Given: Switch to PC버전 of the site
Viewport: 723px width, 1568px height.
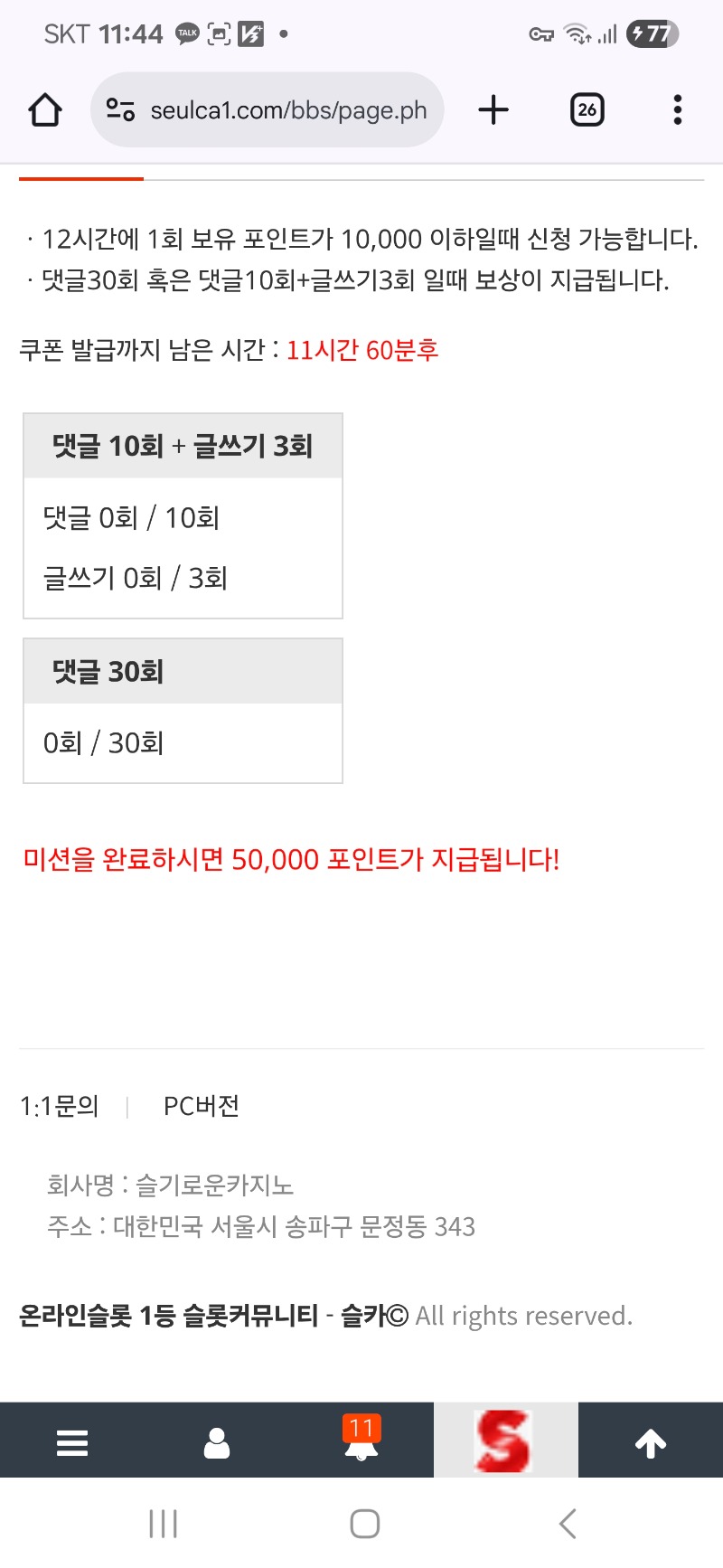Looking at the screenshot, I should (x=201, y=1106).
